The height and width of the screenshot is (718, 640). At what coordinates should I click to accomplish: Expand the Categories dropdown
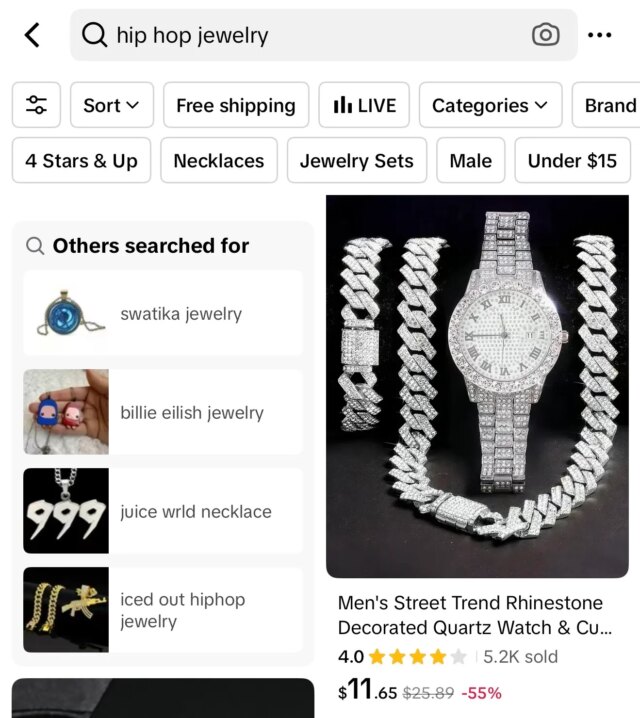489,105
